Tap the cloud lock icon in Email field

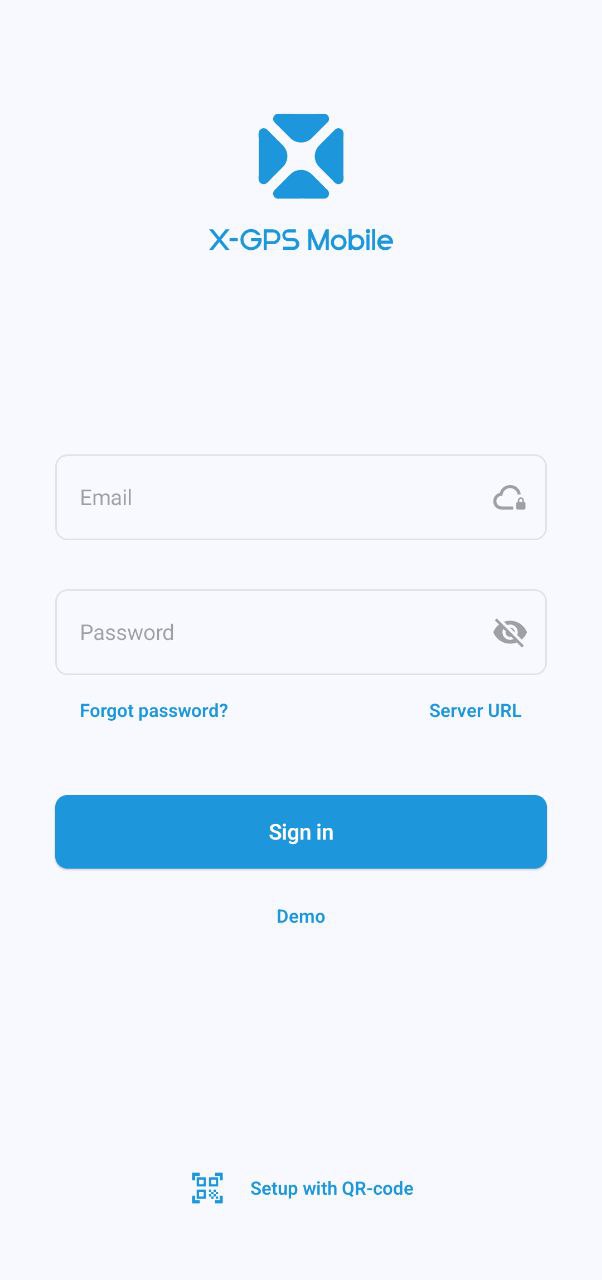pyautogui.click(x=509, y=497)
